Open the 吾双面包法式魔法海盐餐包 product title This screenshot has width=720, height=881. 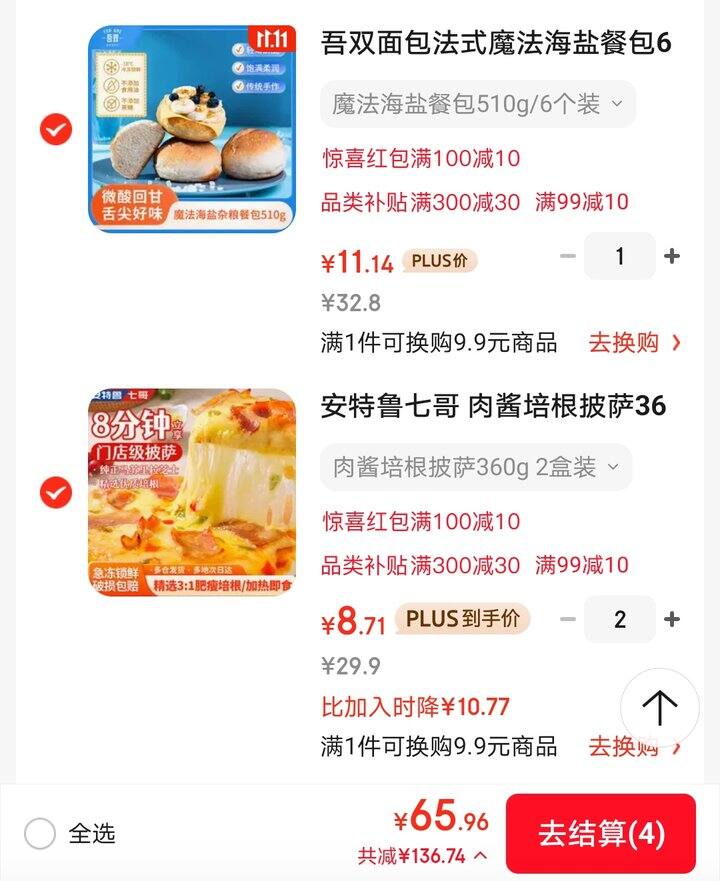pos(496,44)
